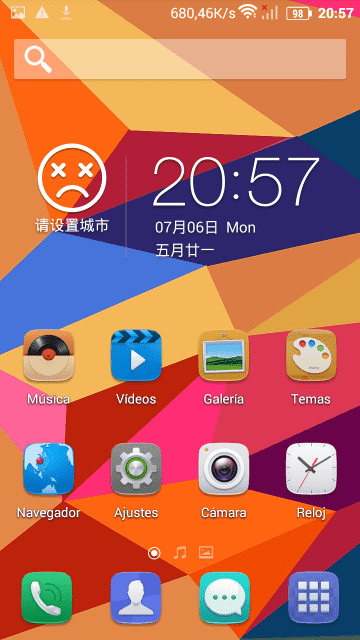
Task: Open the messaging app in the dock
Action: (224, 598)
